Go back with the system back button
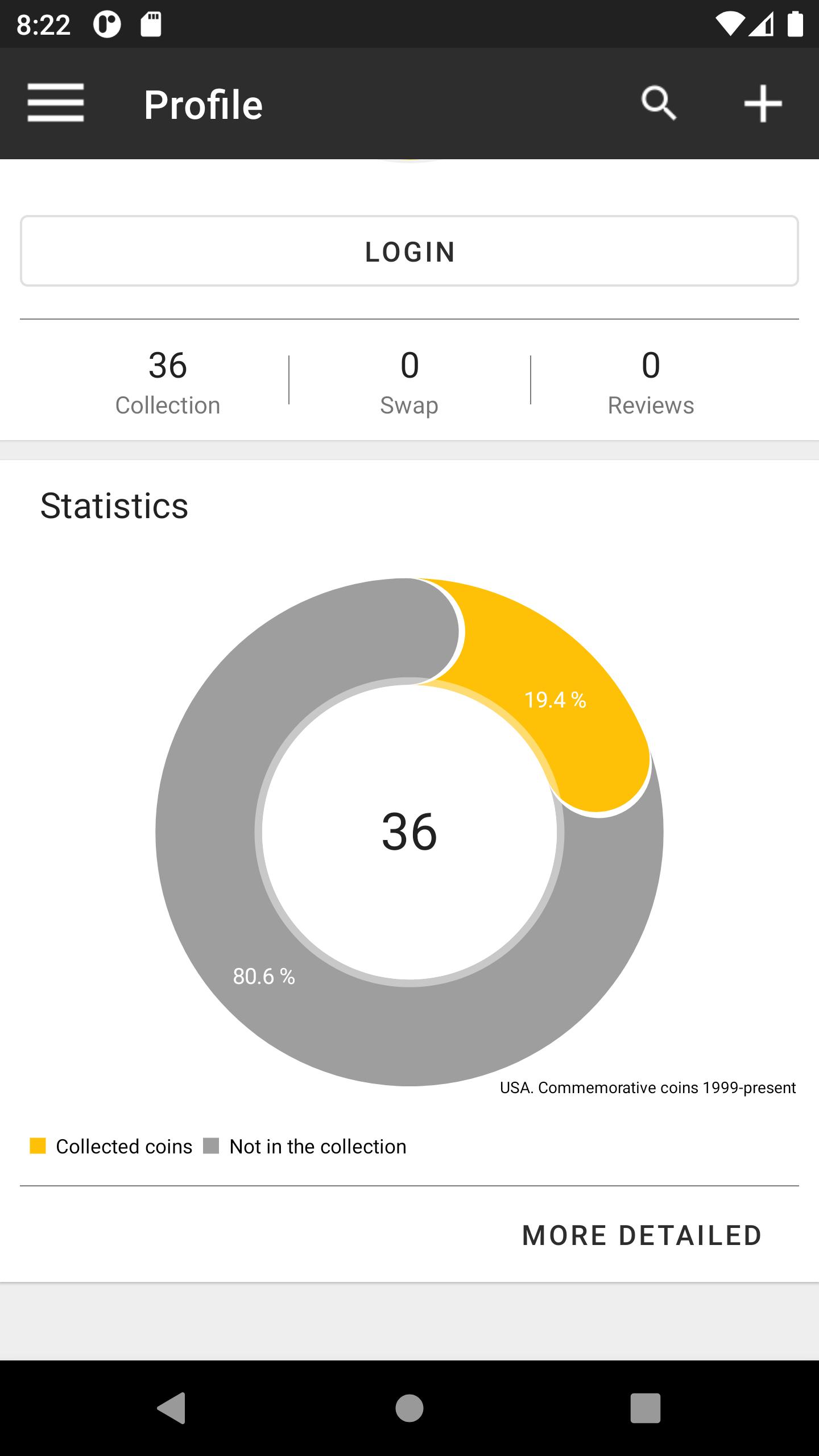Screen dimensions: 819x1456 pyautogui.click(x=172, y=1408)
